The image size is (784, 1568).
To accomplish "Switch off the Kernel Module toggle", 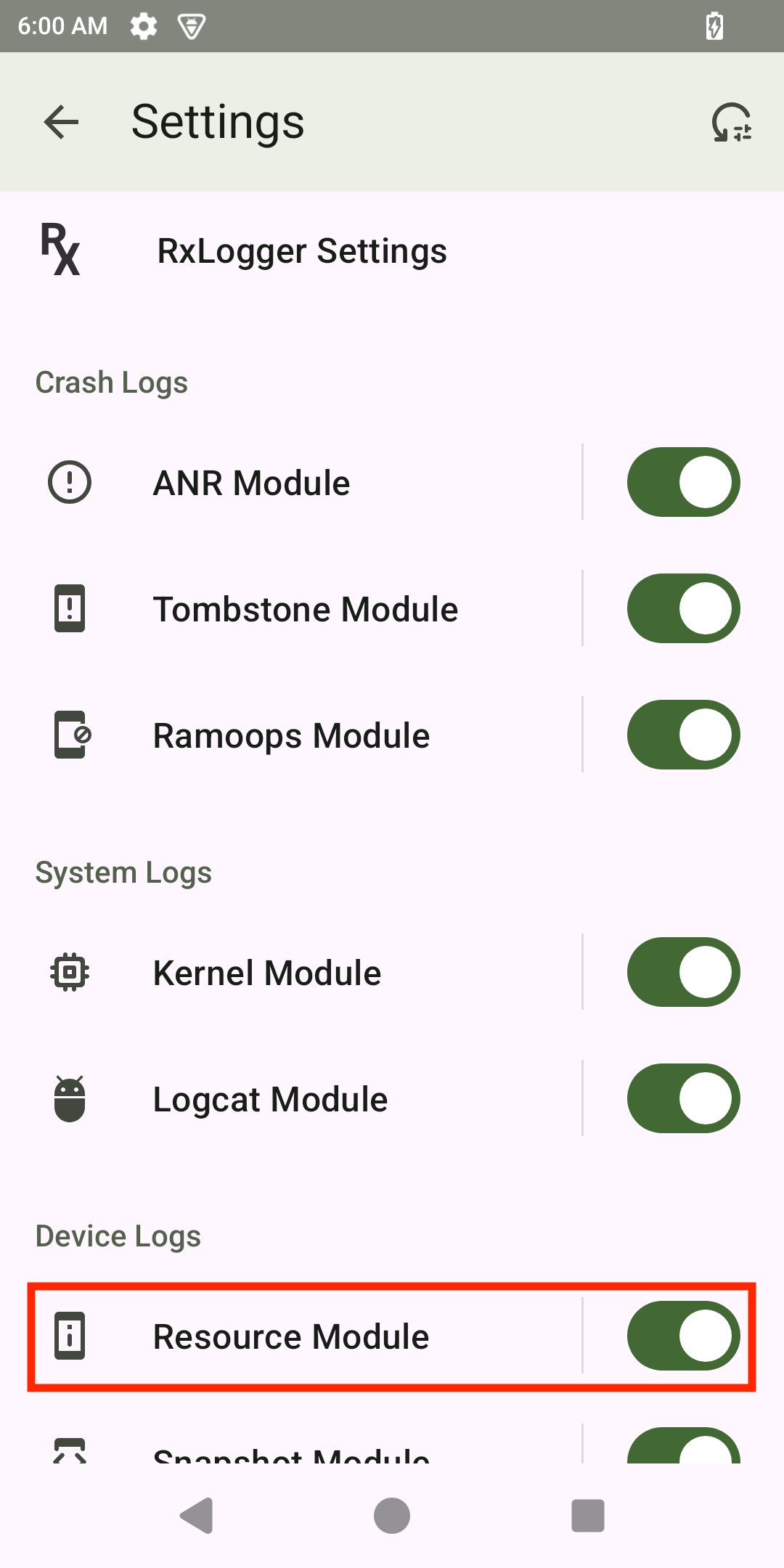I will (683, 973).
